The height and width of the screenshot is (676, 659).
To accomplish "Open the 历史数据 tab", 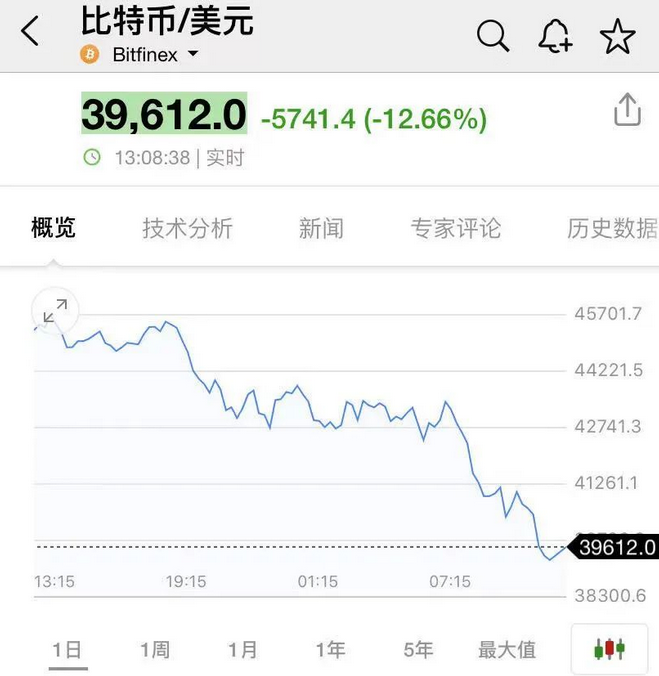I will coord(612,228).
